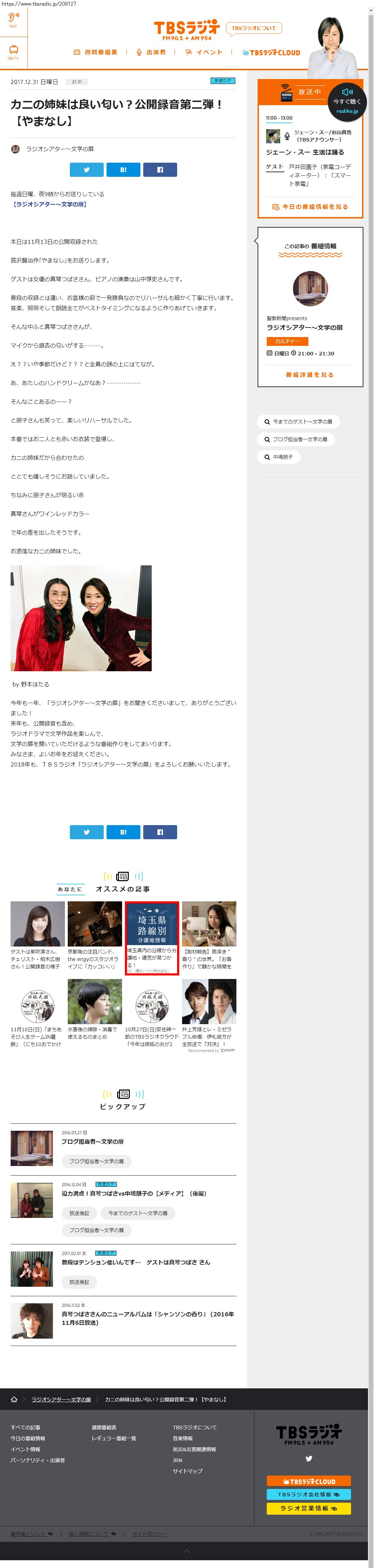Open サイトマップ in the footer
The height and width of the screenshot is (1568, 374).
(187, 1471)
